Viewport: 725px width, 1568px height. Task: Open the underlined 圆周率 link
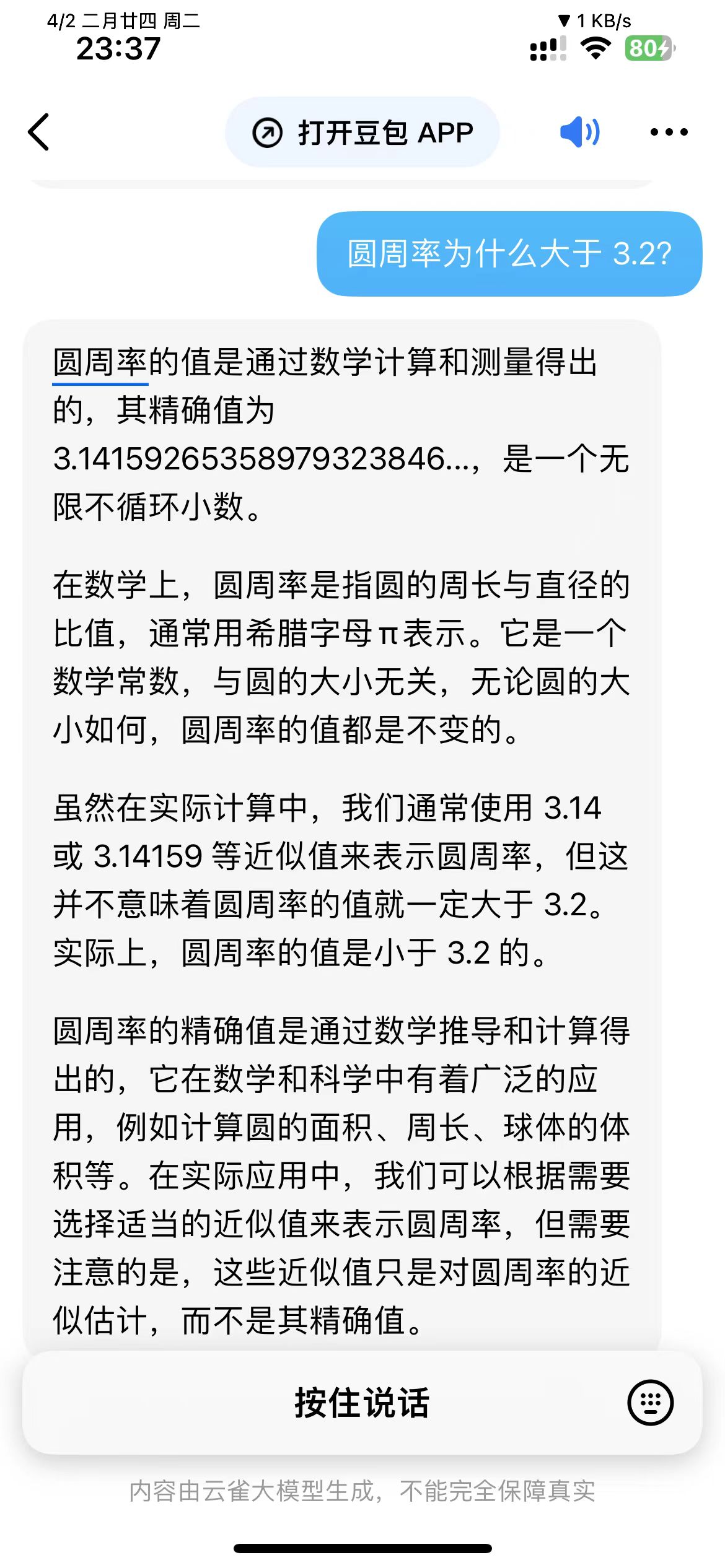pos(100,363)
